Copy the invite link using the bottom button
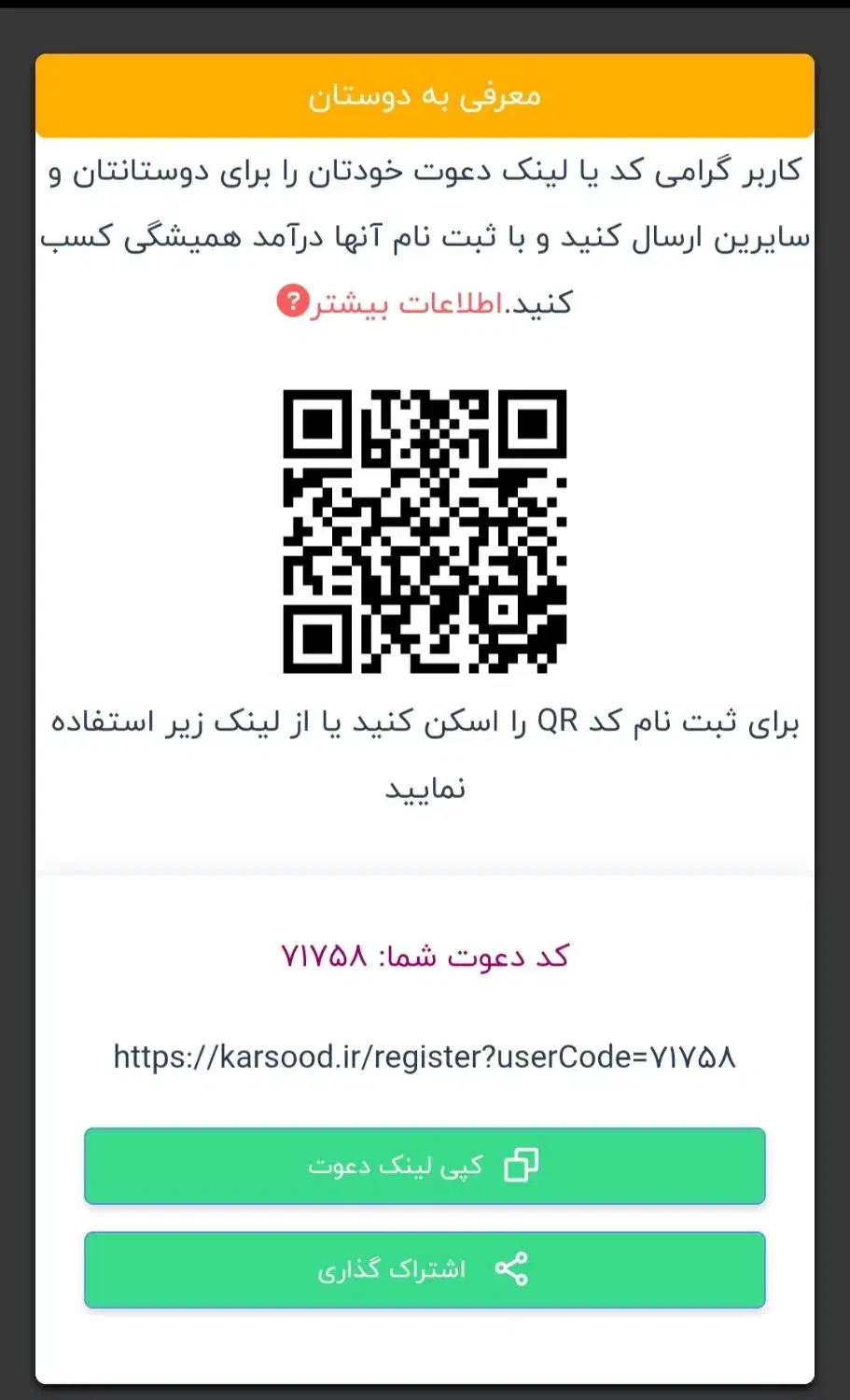850x1400 pixels. click(x=425, y=1165)
